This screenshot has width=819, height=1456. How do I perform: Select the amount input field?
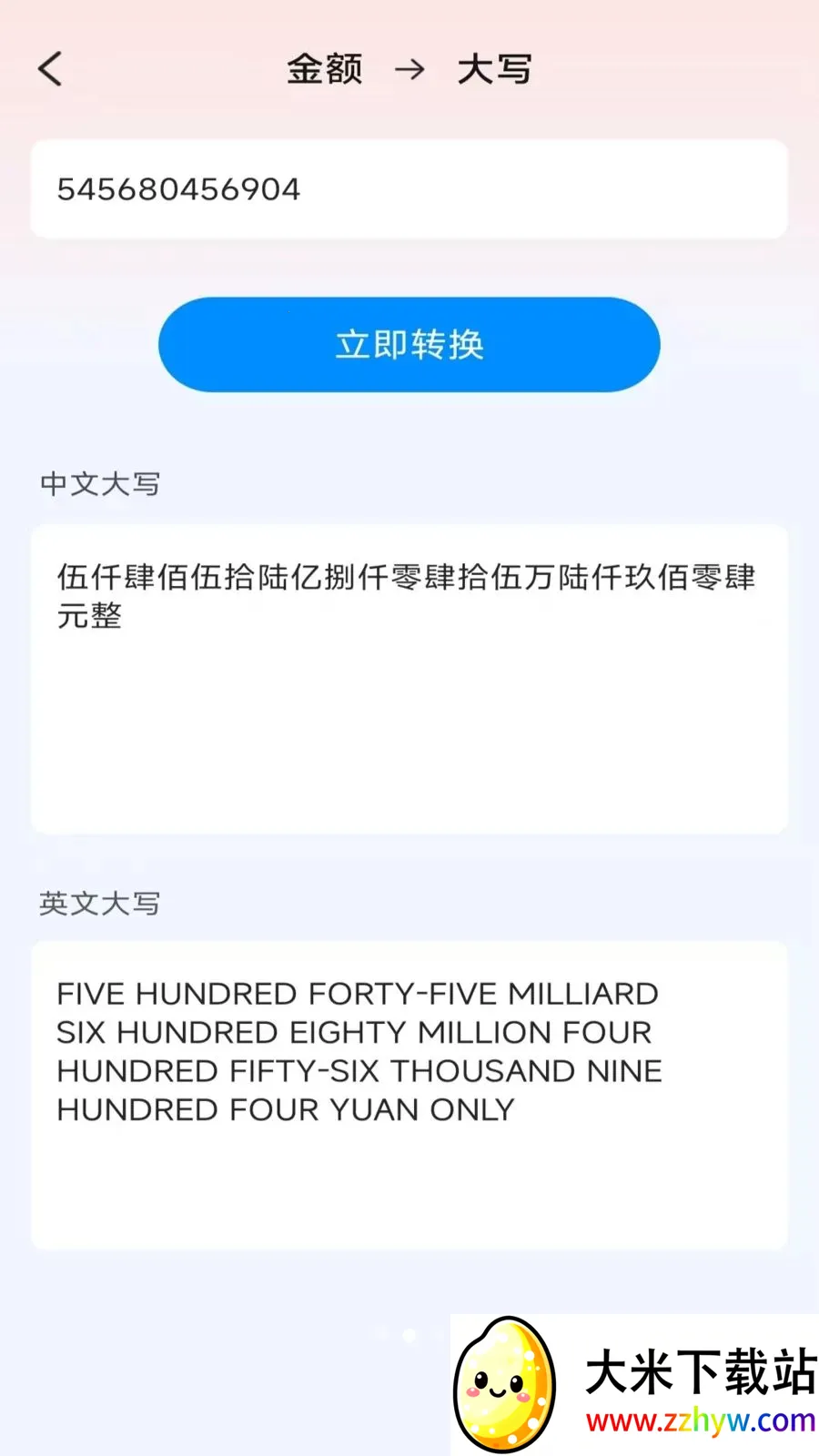tap(408, 188)
